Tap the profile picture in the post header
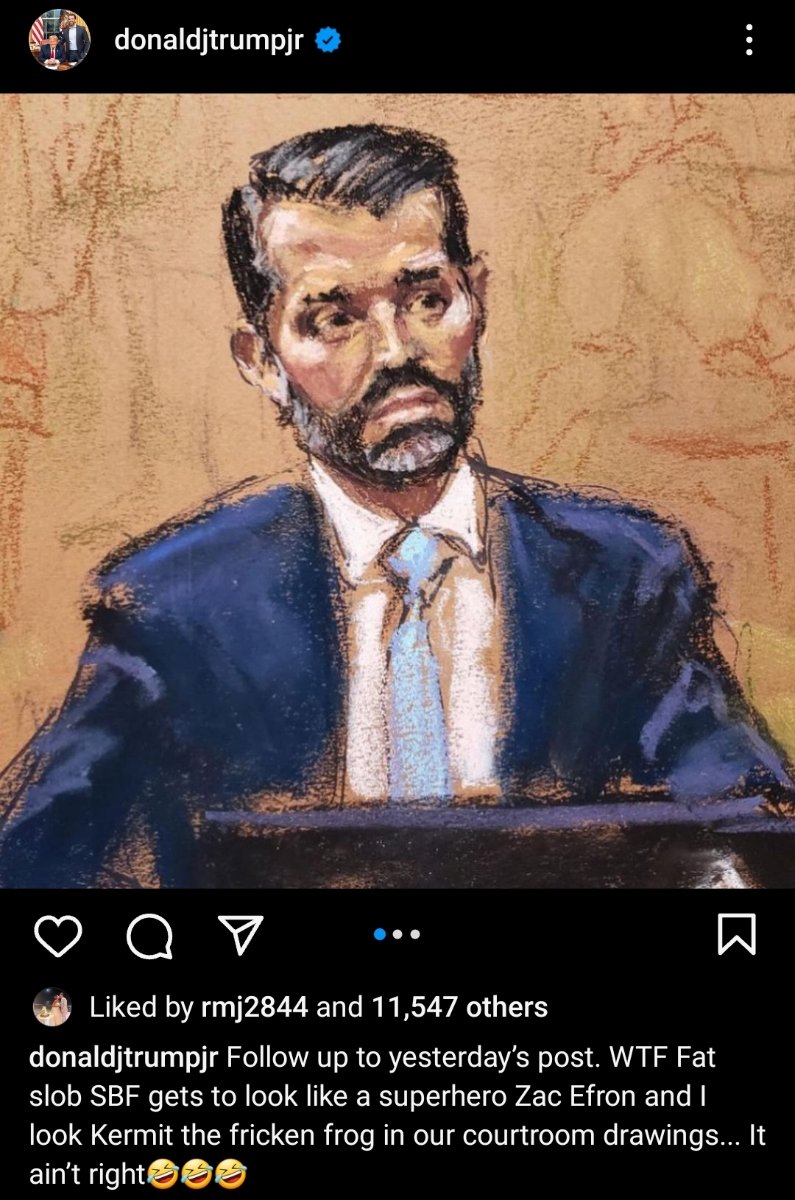 click(x=60, y=40)
